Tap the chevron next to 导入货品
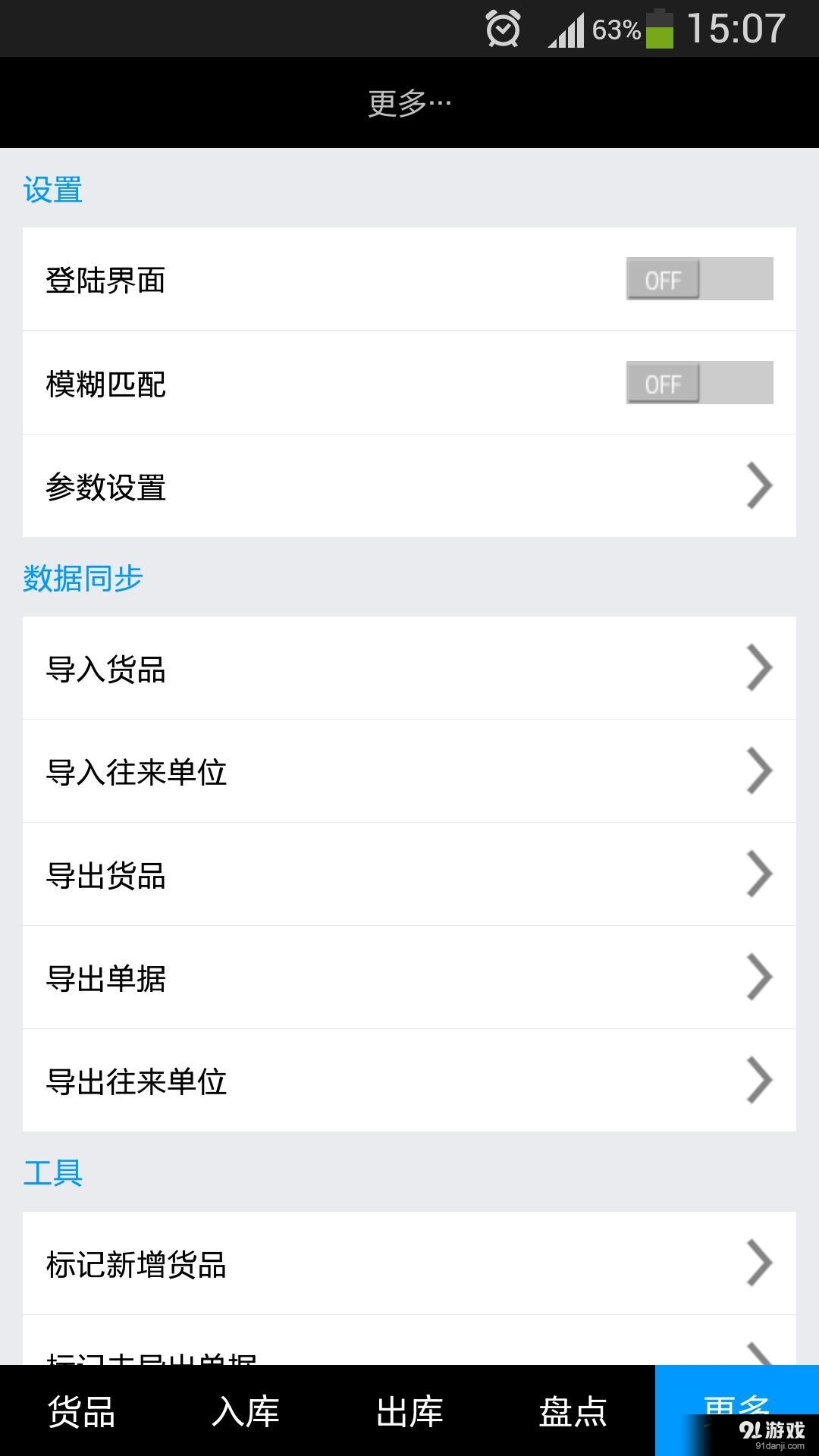The width and height of the screenshot is (819, 1456). (x=758, y=667)
